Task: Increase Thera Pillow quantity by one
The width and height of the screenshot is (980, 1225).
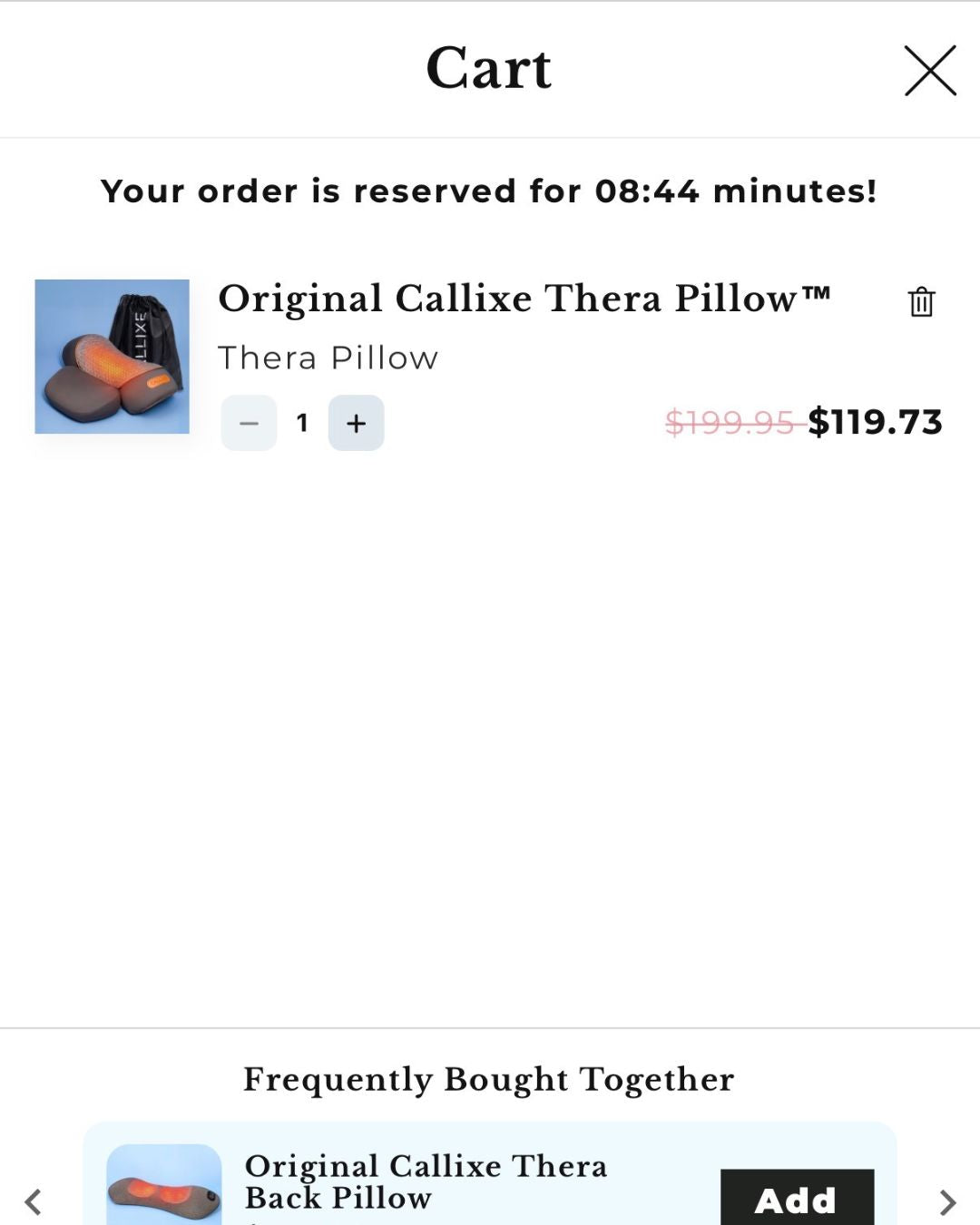Action: click(356, 423)
